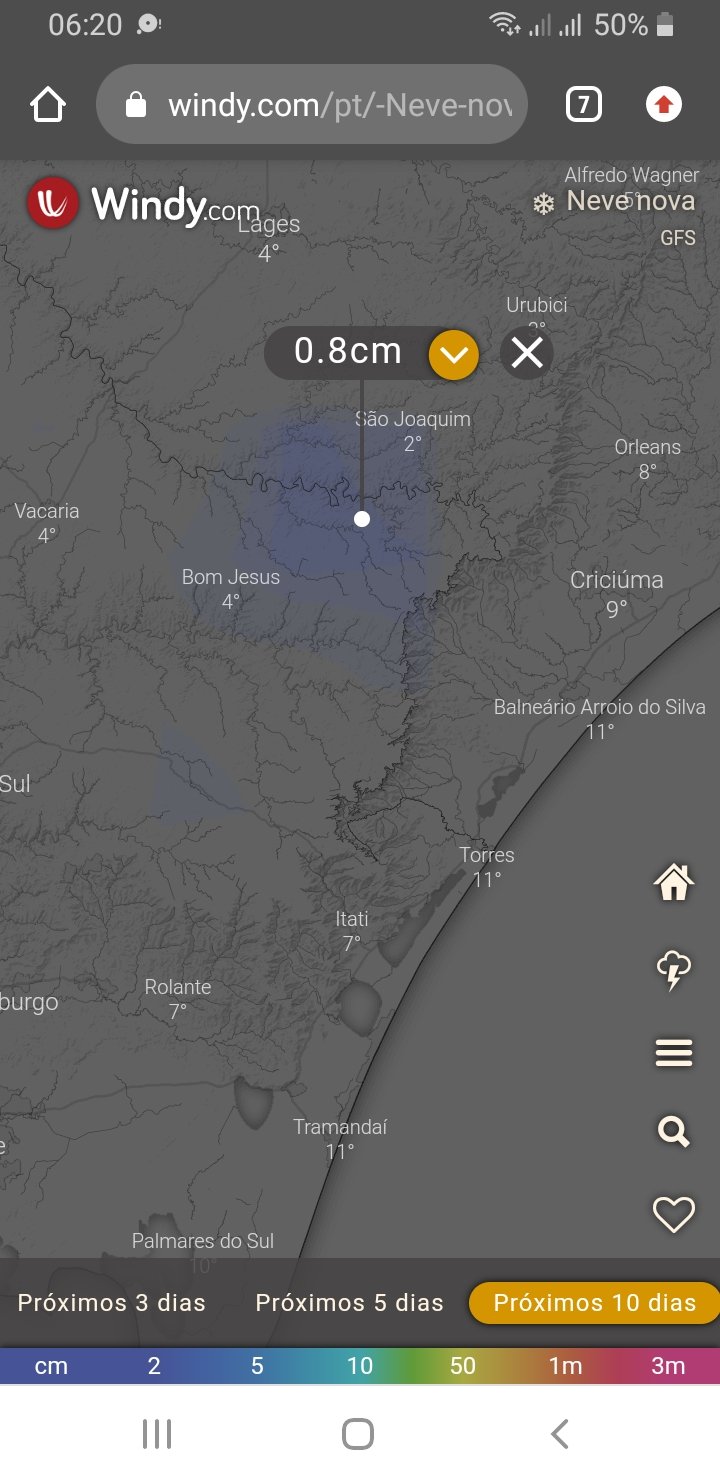Go back using system back button

coord(560,1434)
